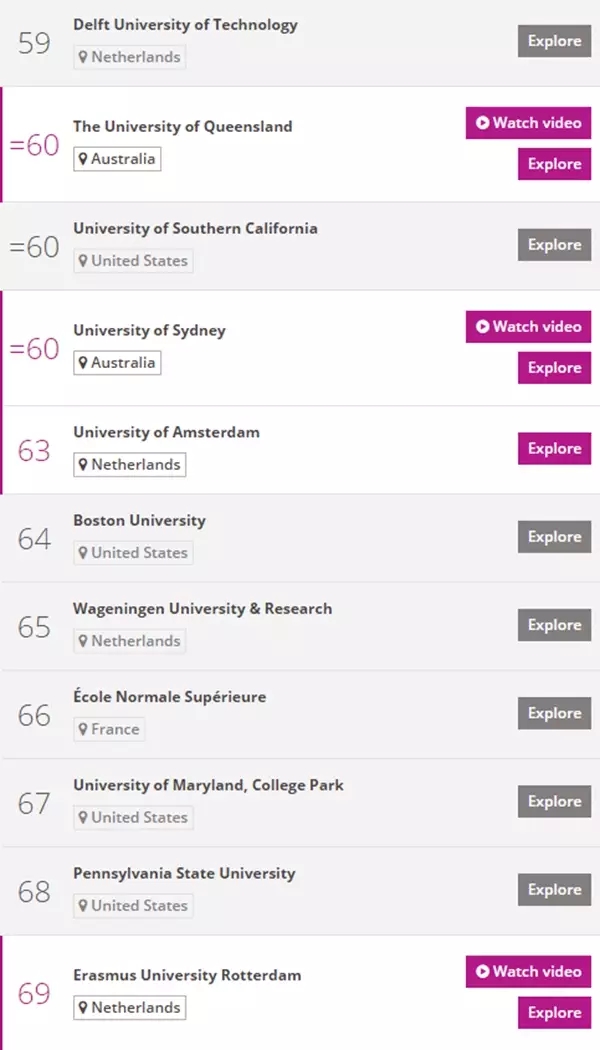Select the Netherlands tag under Erasmus University Rotterdam

[x=130, y=1008]
